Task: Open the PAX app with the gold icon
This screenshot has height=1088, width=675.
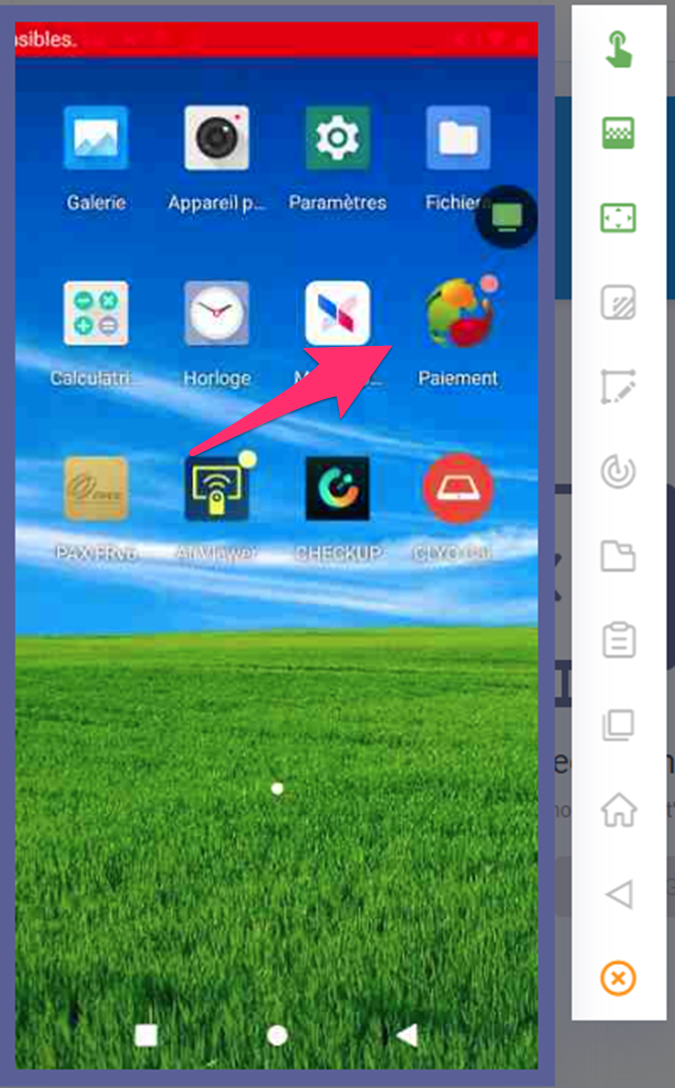Action: click(x=96, y=489)
